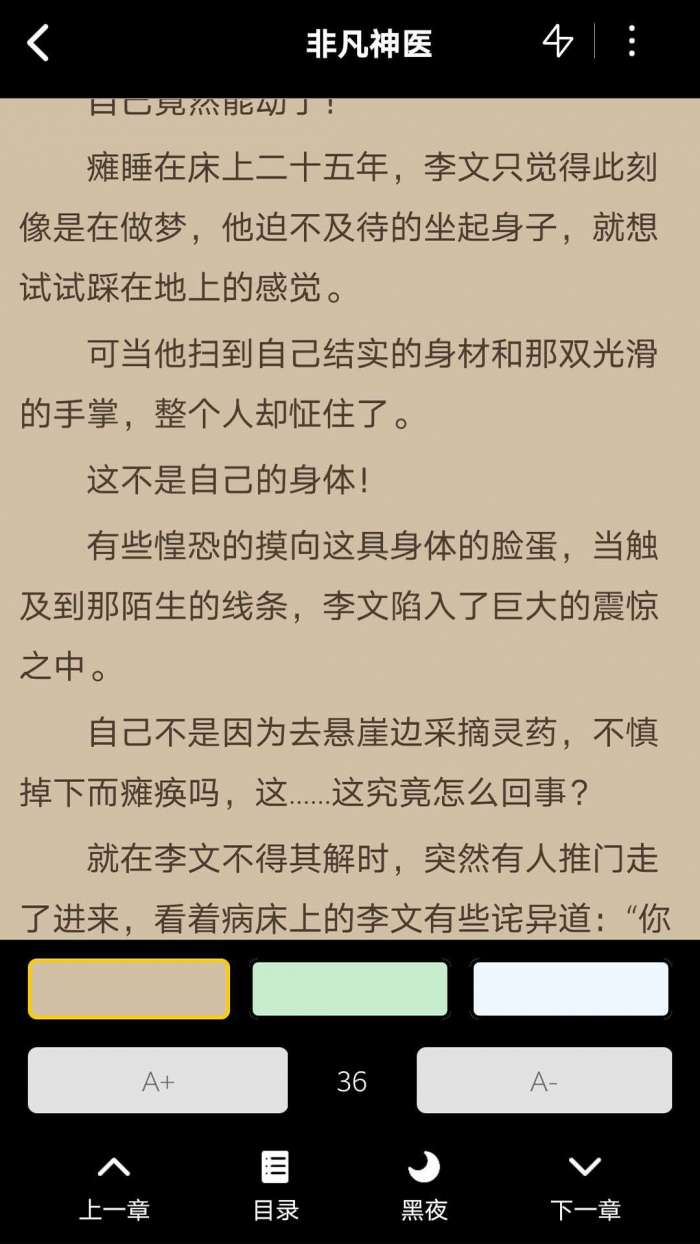The width and height of the screenshot is (700, 1244).
Task: Go back from the reader
Action: click(x=38, y=43)
